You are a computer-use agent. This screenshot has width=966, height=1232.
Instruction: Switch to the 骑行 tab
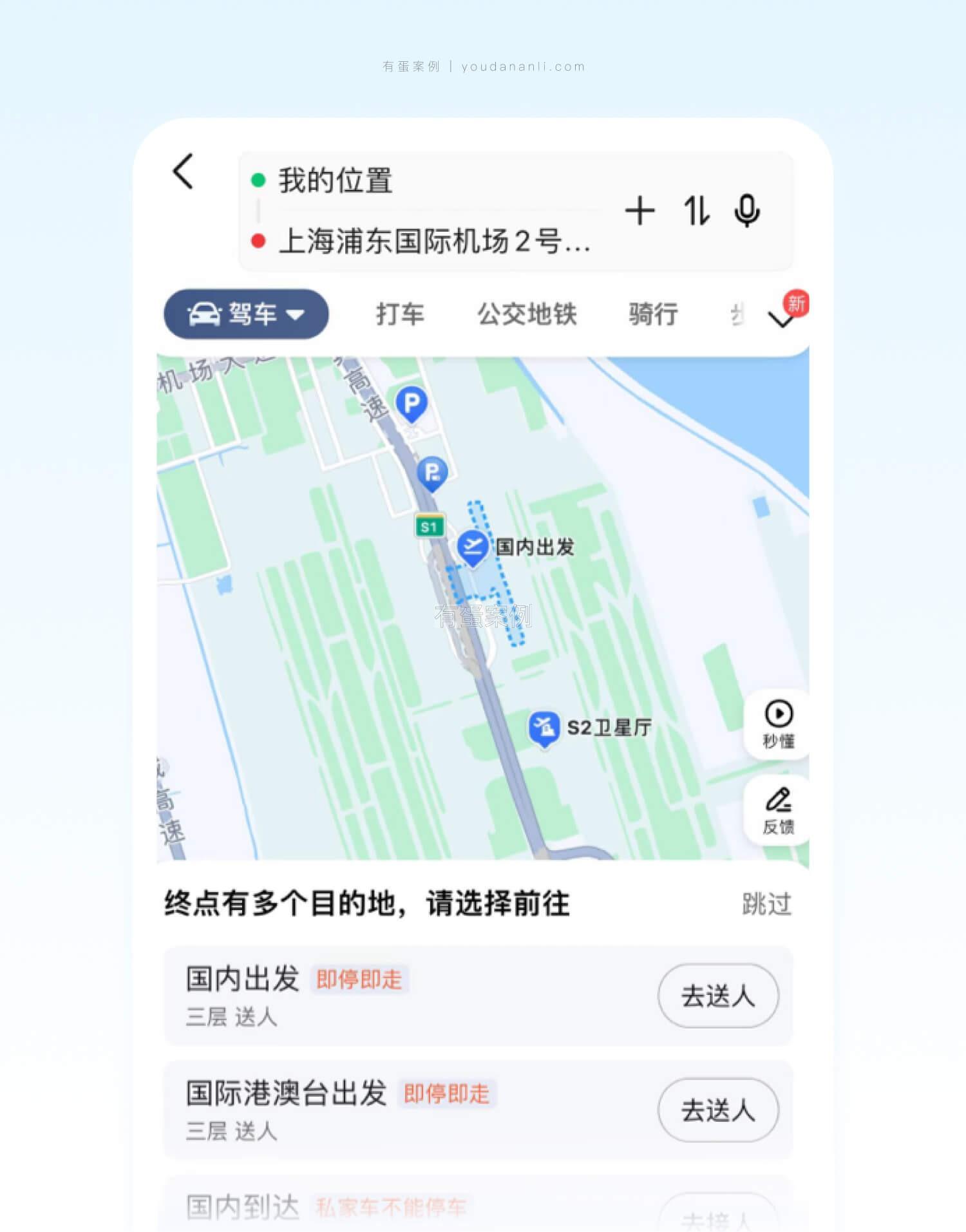(653, 314)
